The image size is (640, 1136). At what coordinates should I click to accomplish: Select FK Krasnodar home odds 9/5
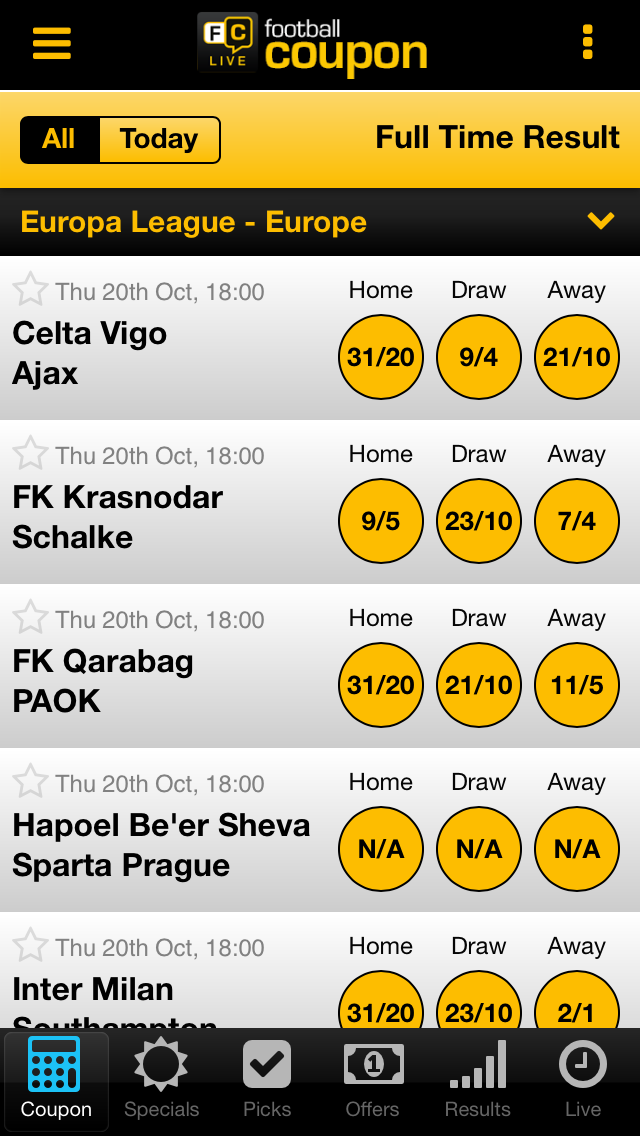381,520
